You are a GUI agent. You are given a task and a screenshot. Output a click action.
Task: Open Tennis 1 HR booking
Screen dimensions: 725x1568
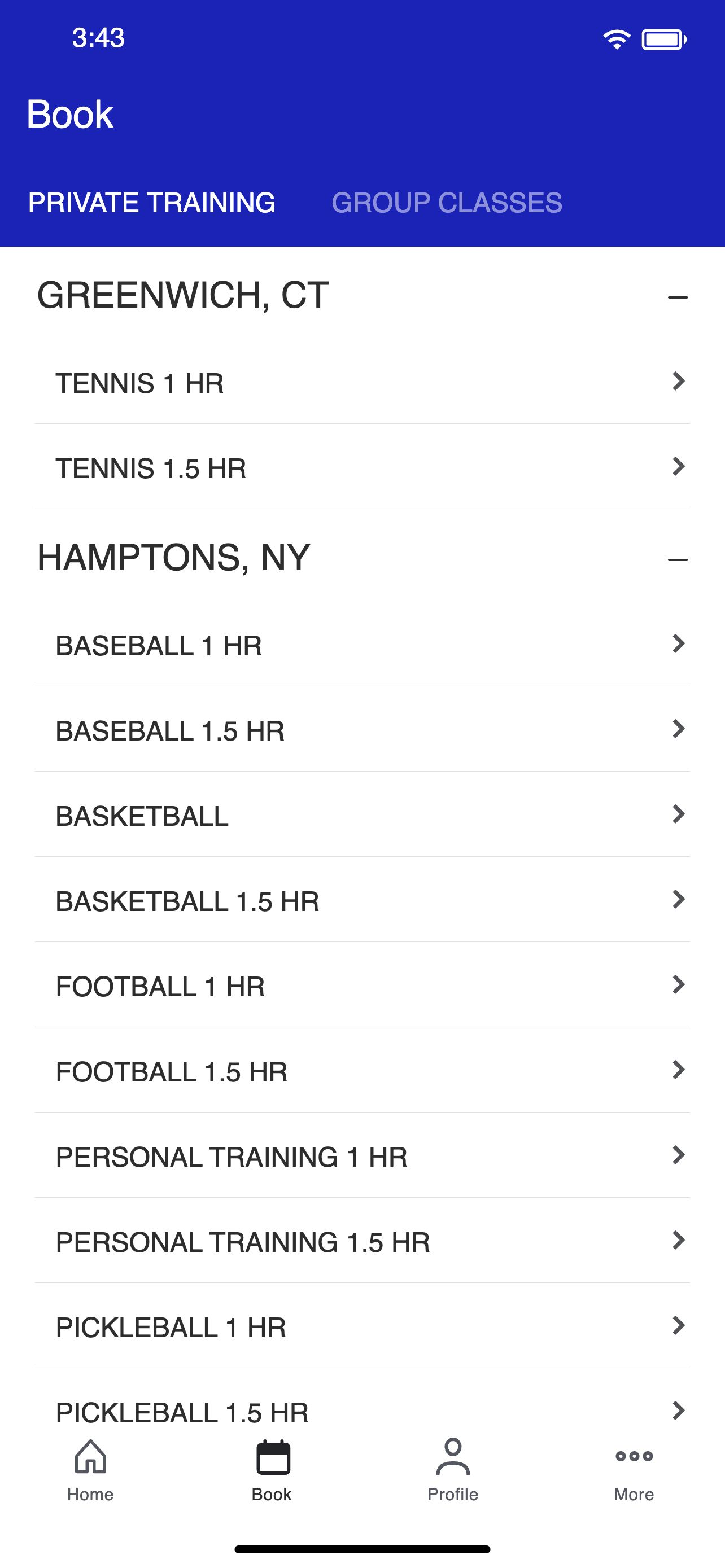[x=362, y=382]
